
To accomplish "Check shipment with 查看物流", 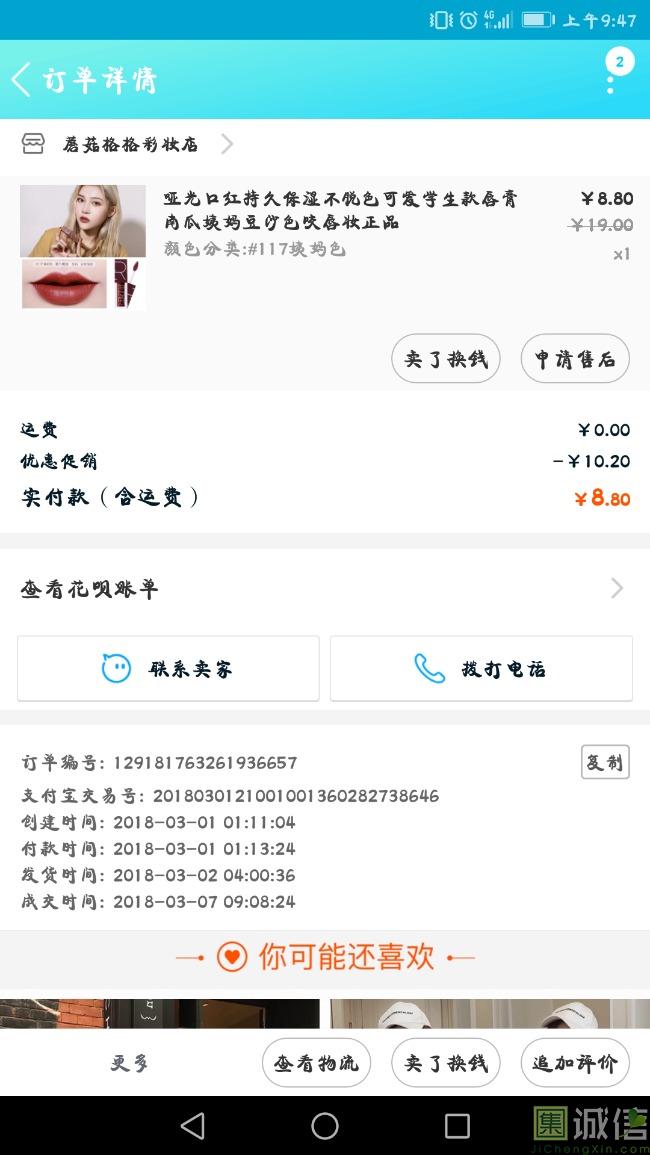I will (x=316, y=1063).
